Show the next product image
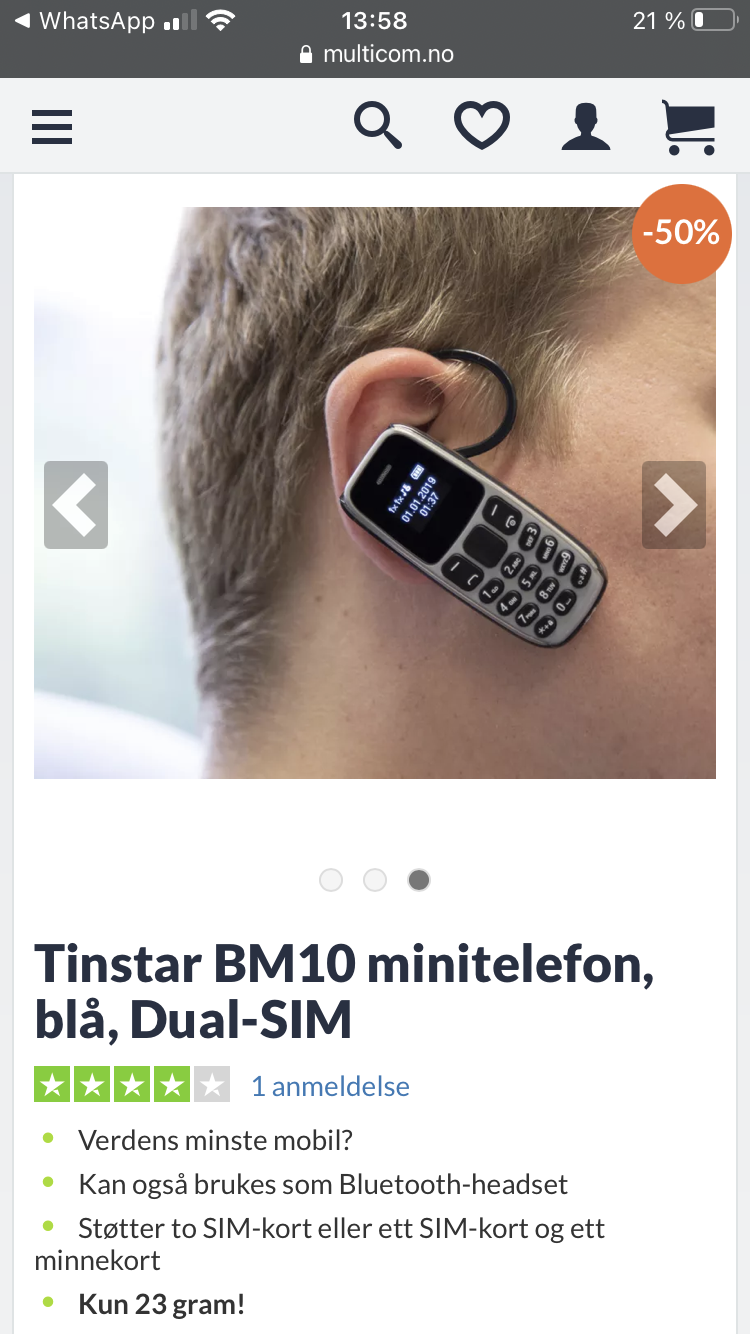Screen dimensions: 750x1334 point(673,505)
